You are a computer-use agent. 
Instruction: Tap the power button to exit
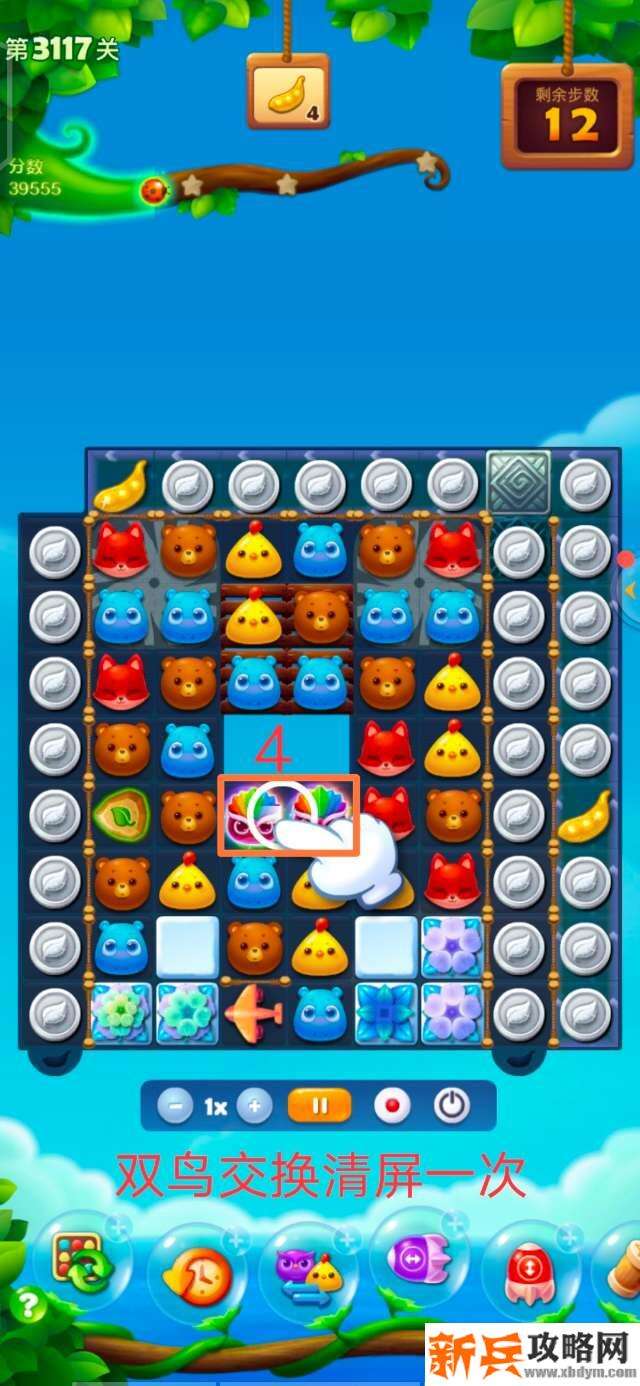click(452, 1106)
